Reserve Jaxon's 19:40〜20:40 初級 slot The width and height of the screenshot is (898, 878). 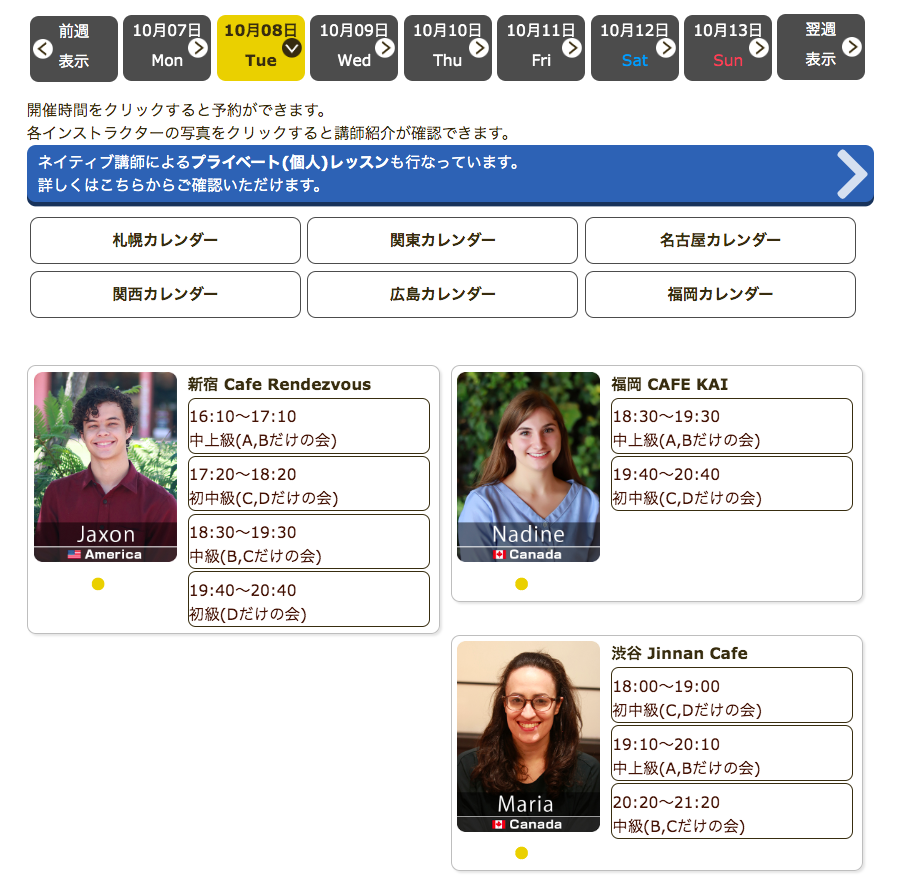tap(308, 600)
